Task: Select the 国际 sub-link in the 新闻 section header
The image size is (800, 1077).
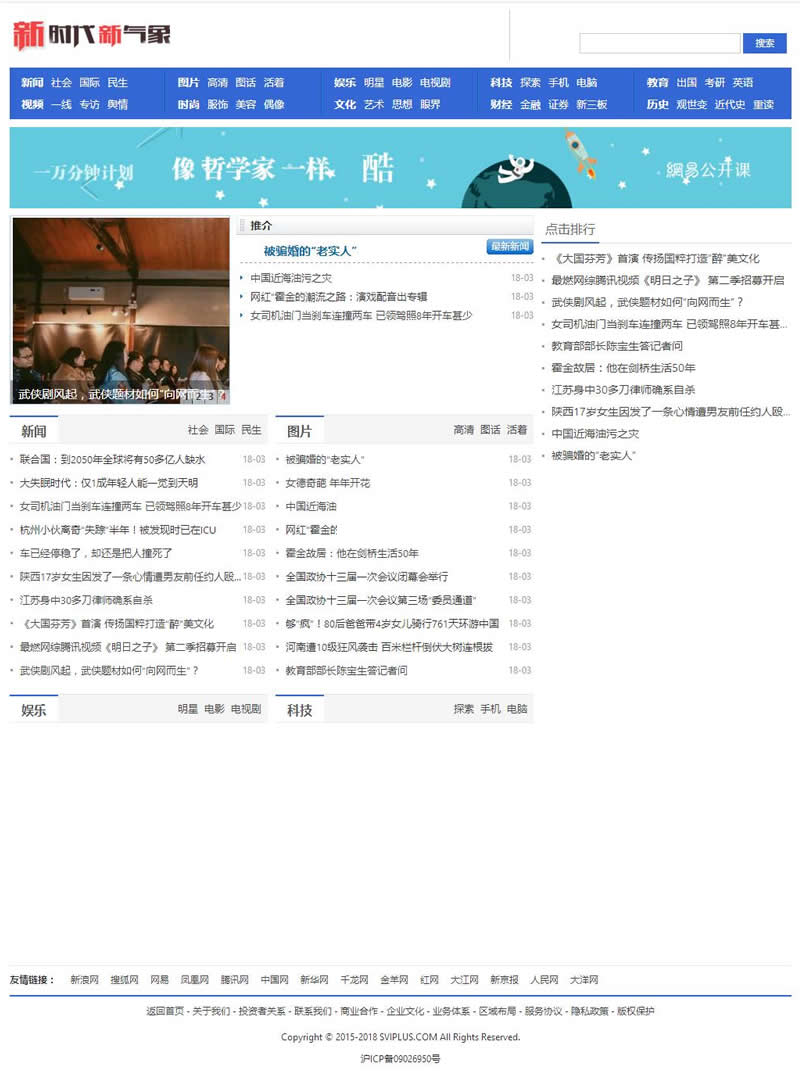Action: 225,430
